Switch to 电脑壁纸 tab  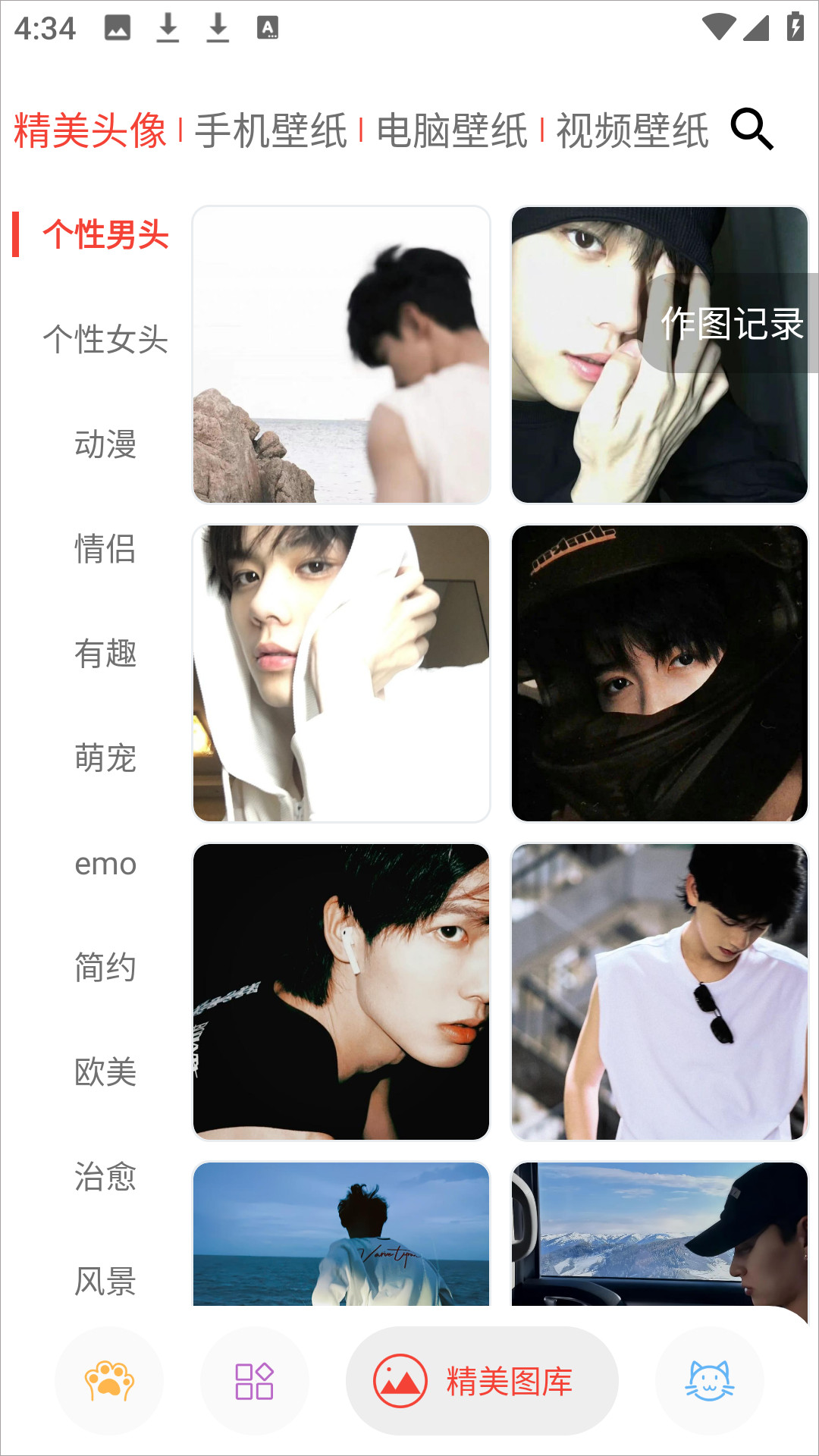click(x=451, y=131)
